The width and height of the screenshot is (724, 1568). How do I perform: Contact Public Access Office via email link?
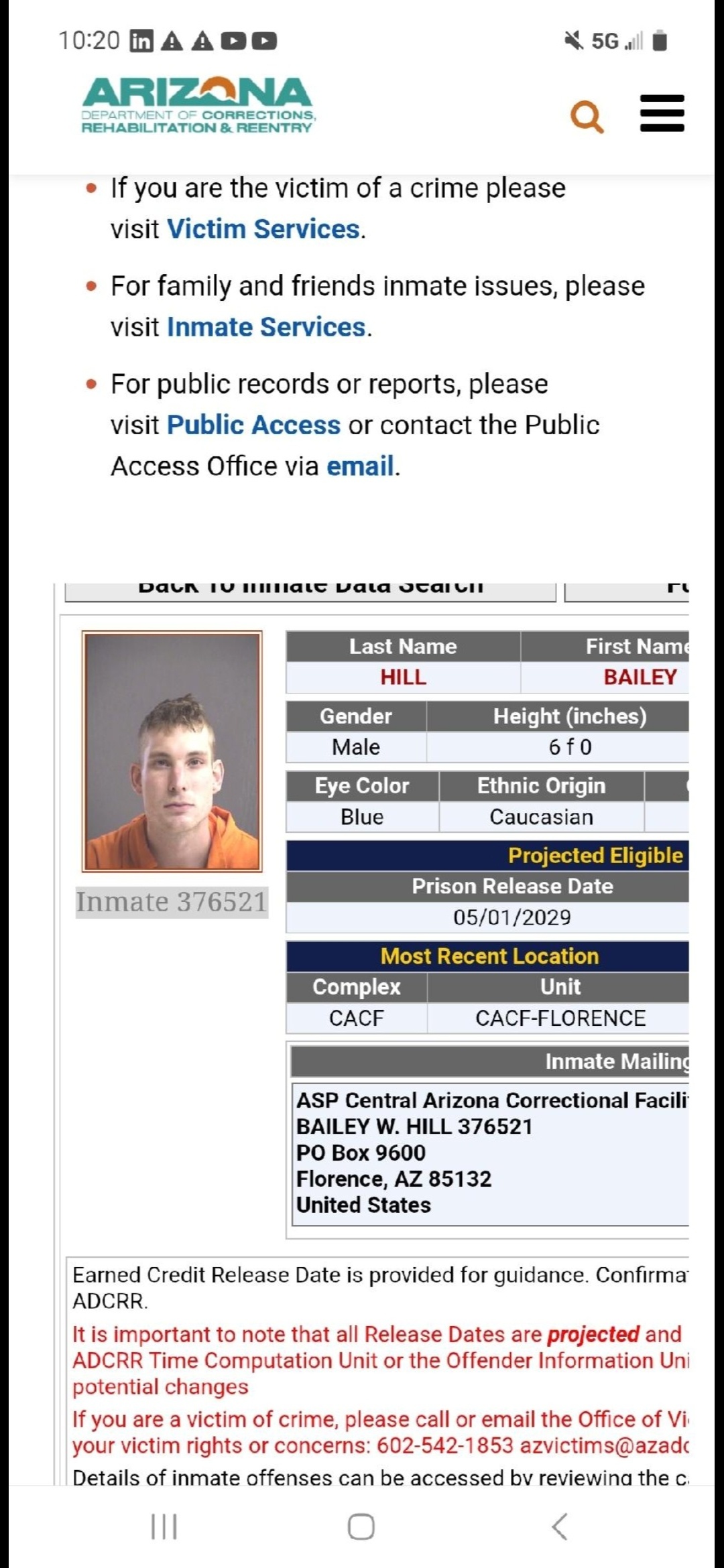tap(360, 466)
